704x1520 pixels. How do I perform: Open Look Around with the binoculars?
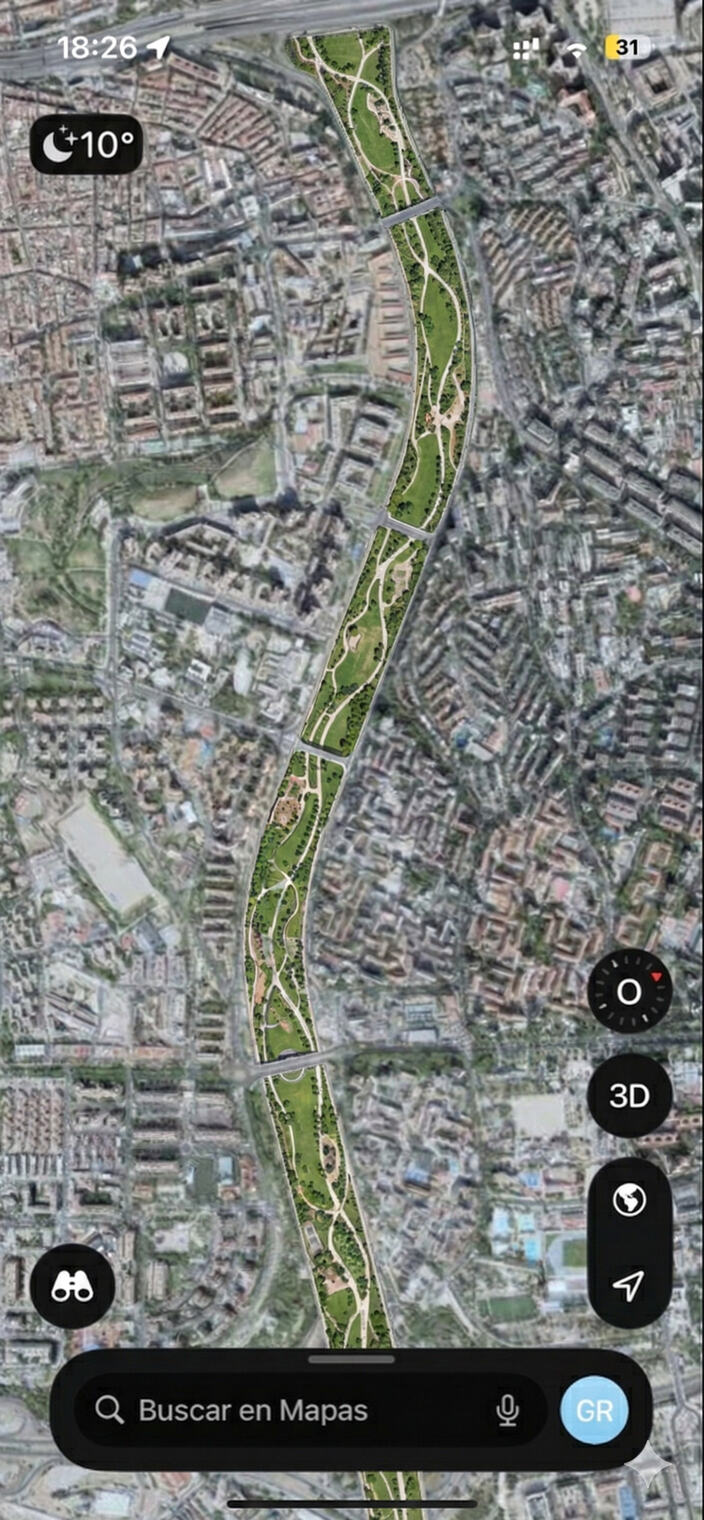pyautogui.click(x=72, y=1287)
